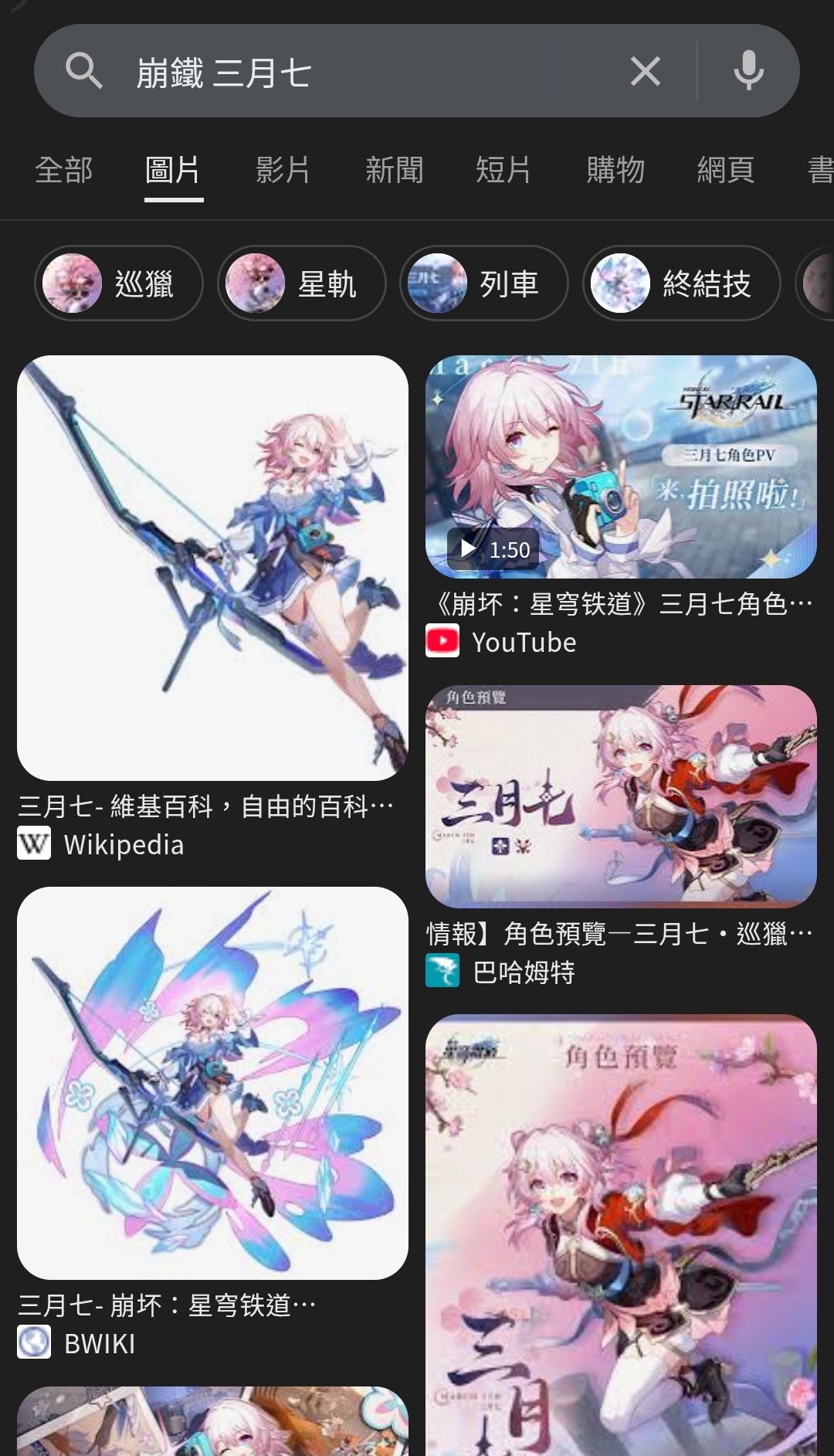Image resolution: width=834 pixels, height=1456 pixels.
Task: Select the search magnifier icon
Action: (84, 72)
